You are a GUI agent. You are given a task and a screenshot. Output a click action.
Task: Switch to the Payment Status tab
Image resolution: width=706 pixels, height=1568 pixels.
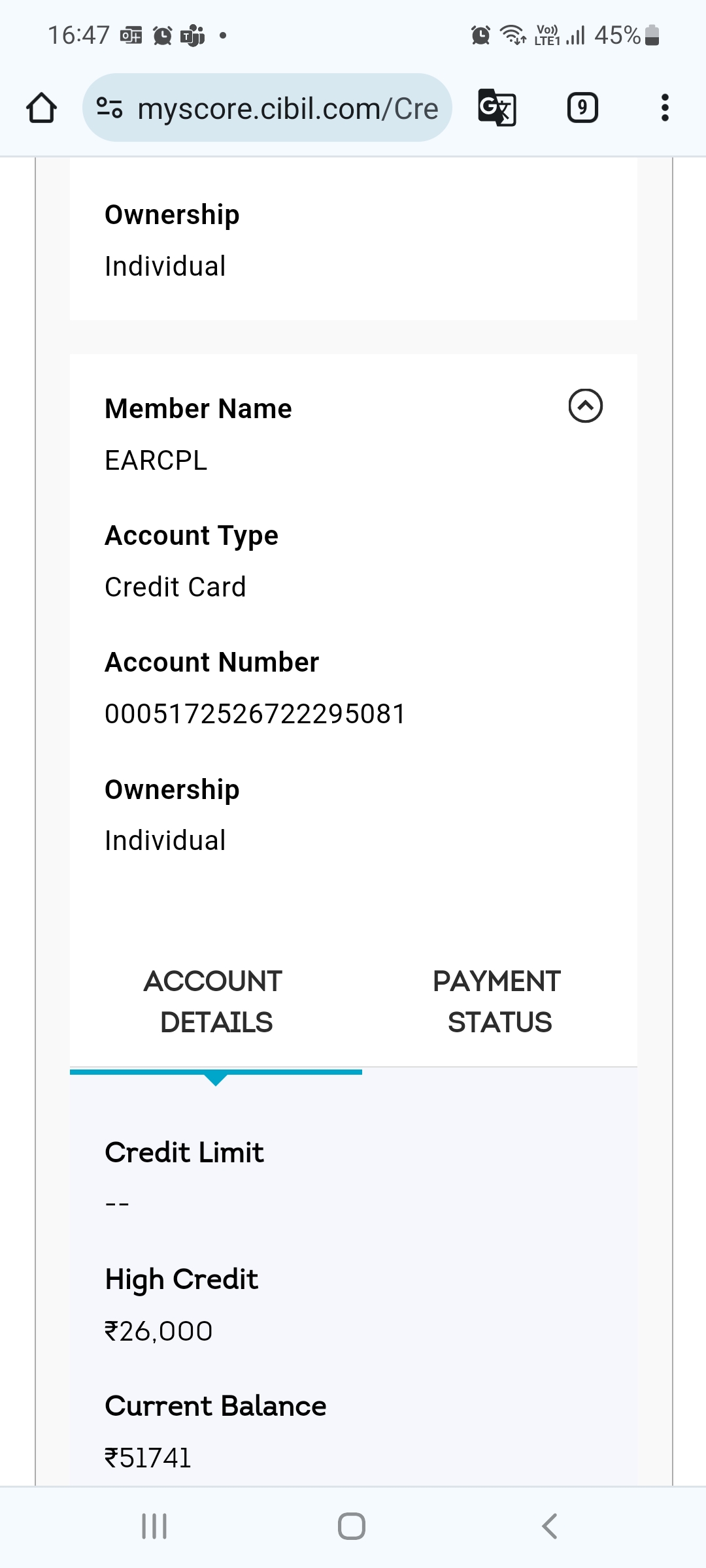click(499, 1002)
